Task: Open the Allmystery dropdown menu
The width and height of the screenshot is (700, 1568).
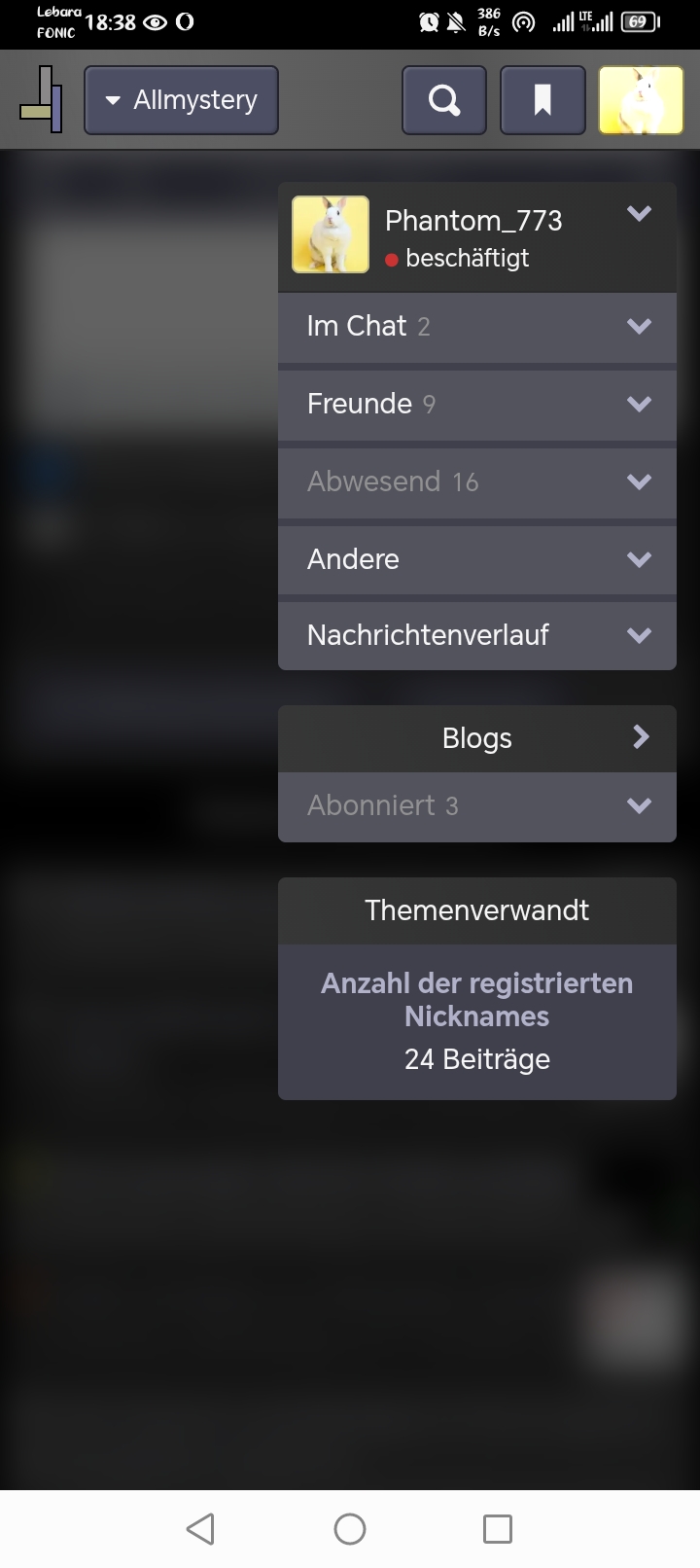Action: (181, 100)
